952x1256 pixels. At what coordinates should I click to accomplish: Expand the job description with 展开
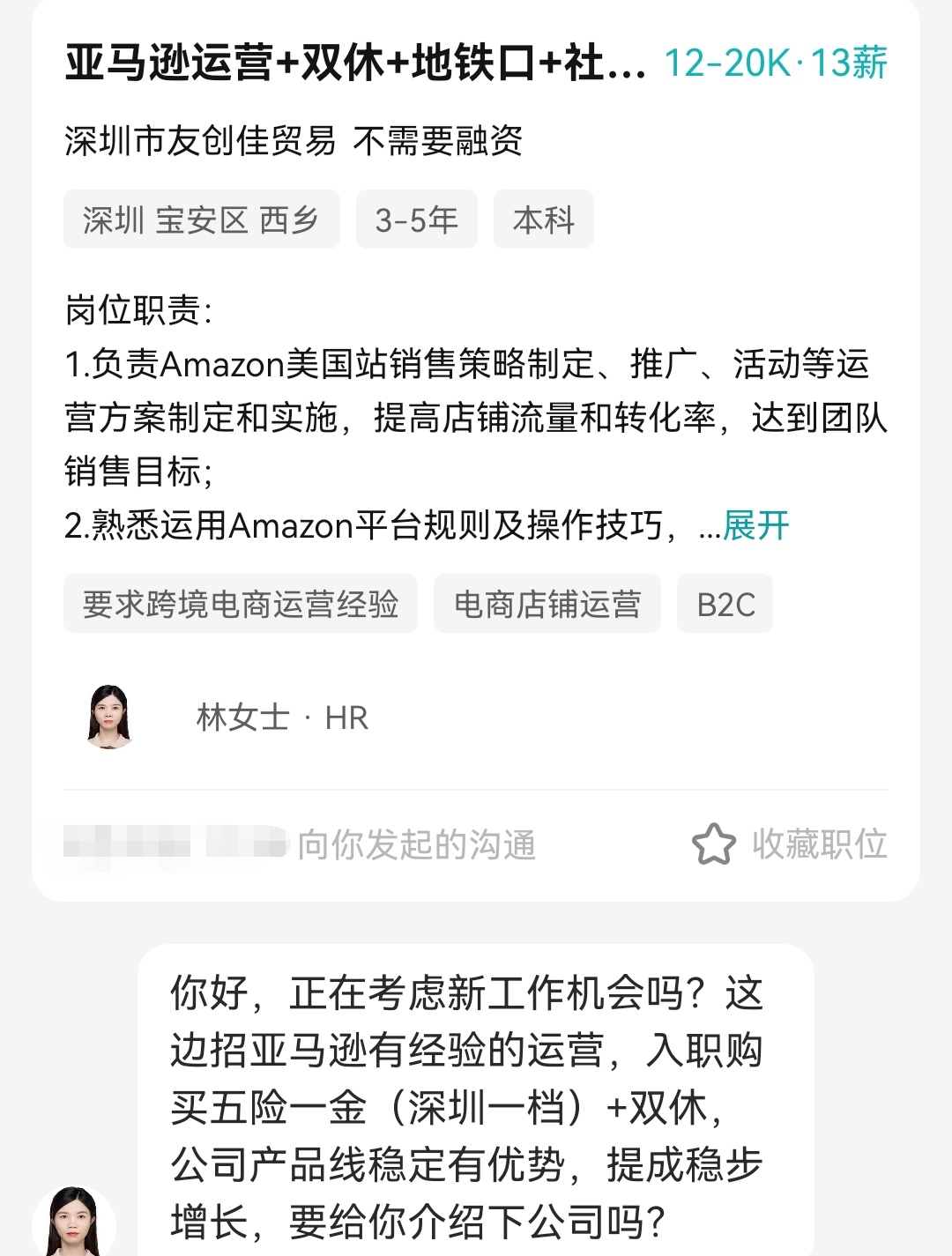pos(755,526)
